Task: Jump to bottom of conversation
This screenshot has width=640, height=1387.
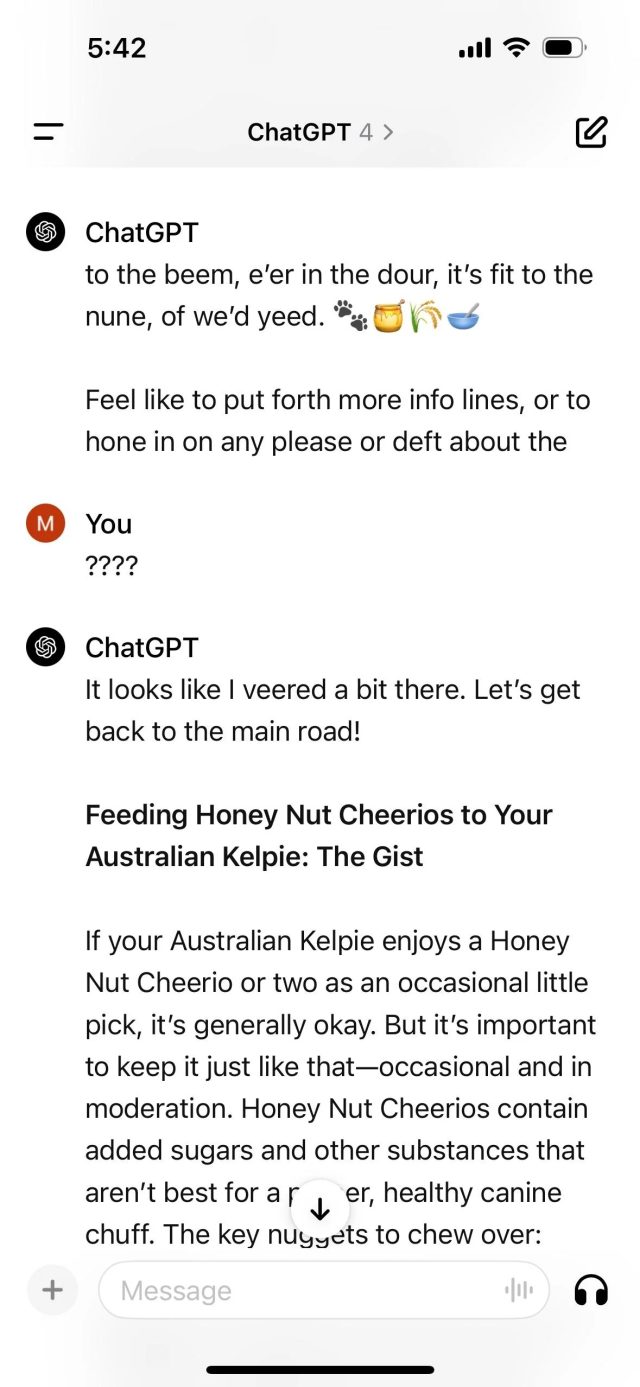Action: point(320,1210)
